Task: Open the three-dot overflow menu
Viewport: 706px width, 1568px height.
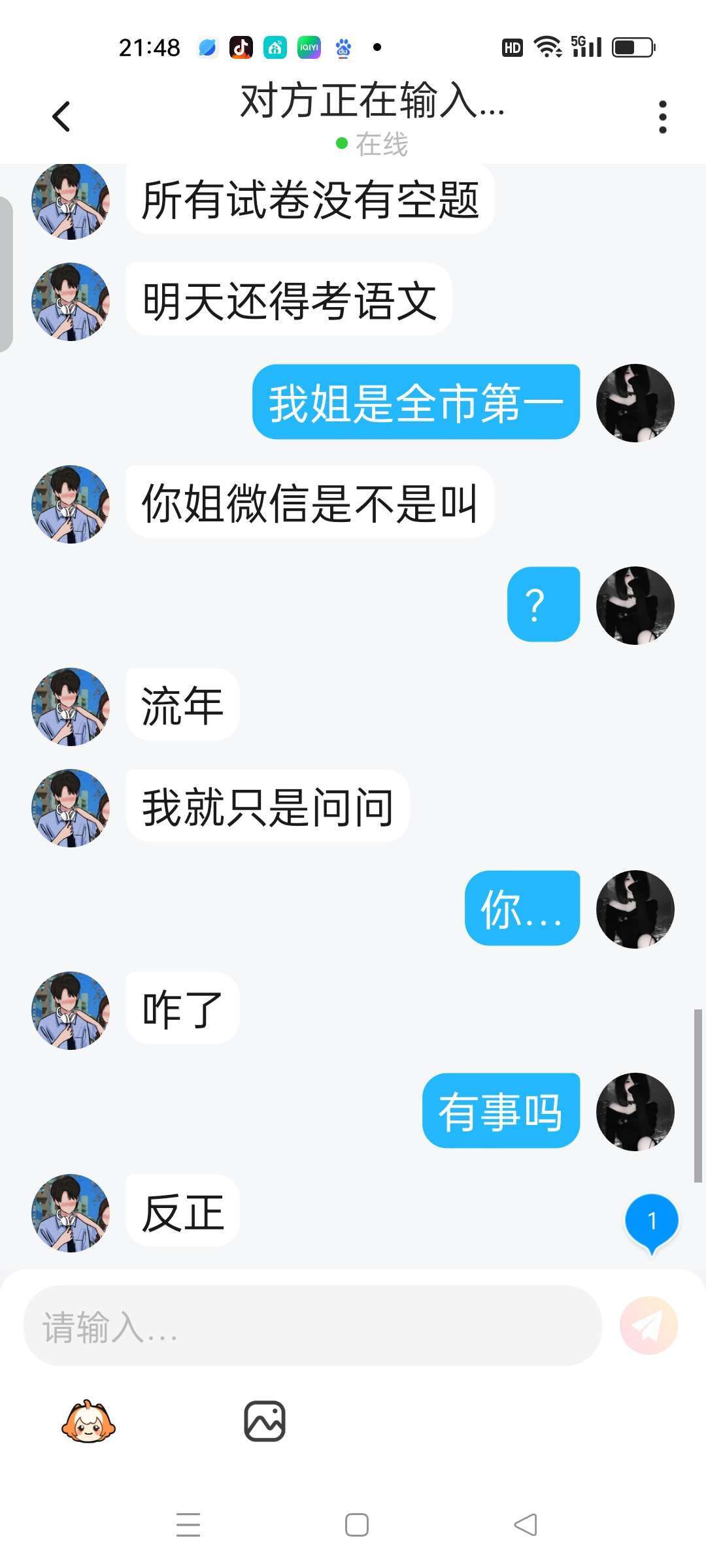Action: pyautogui.click(x=662, y=118)
